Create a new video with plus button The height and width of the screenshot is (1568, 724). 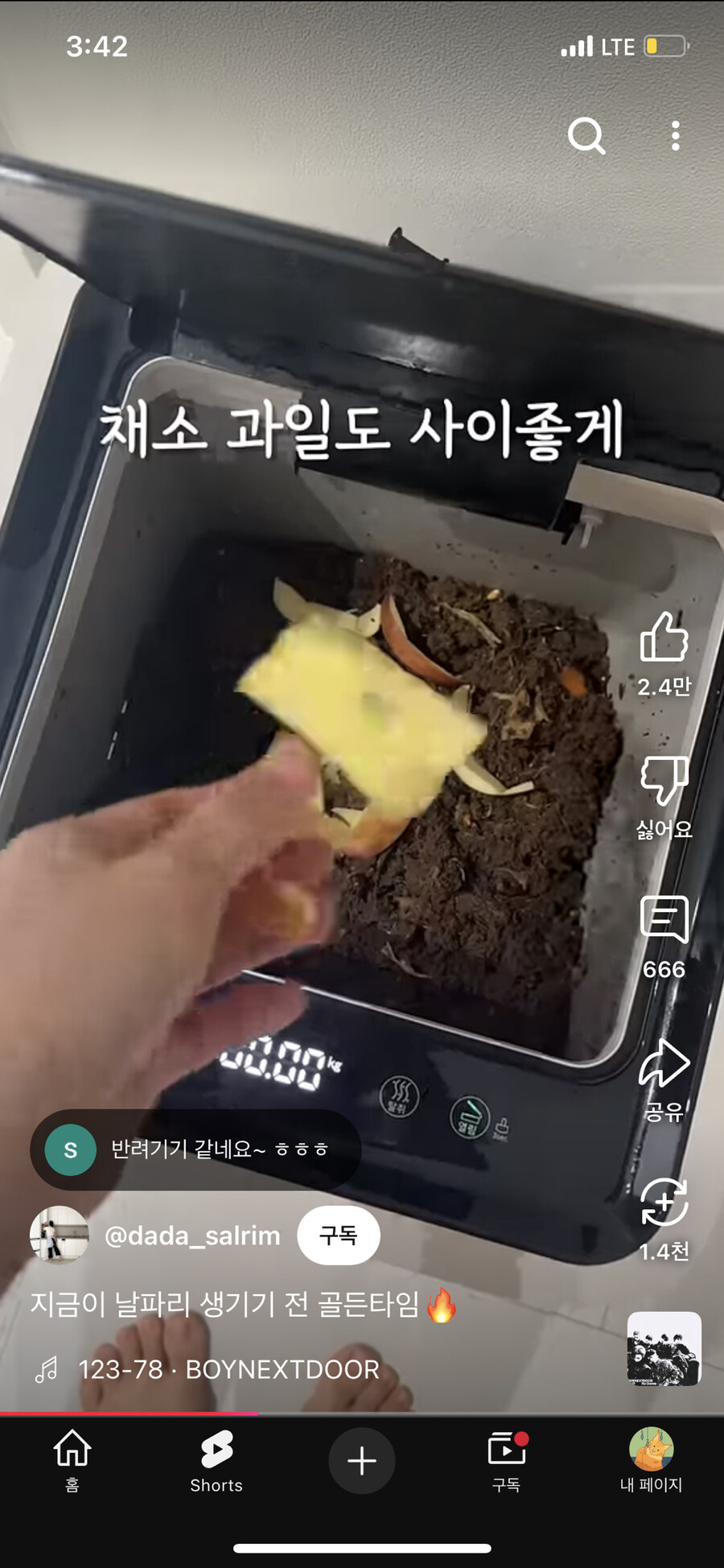(362, 1460)
